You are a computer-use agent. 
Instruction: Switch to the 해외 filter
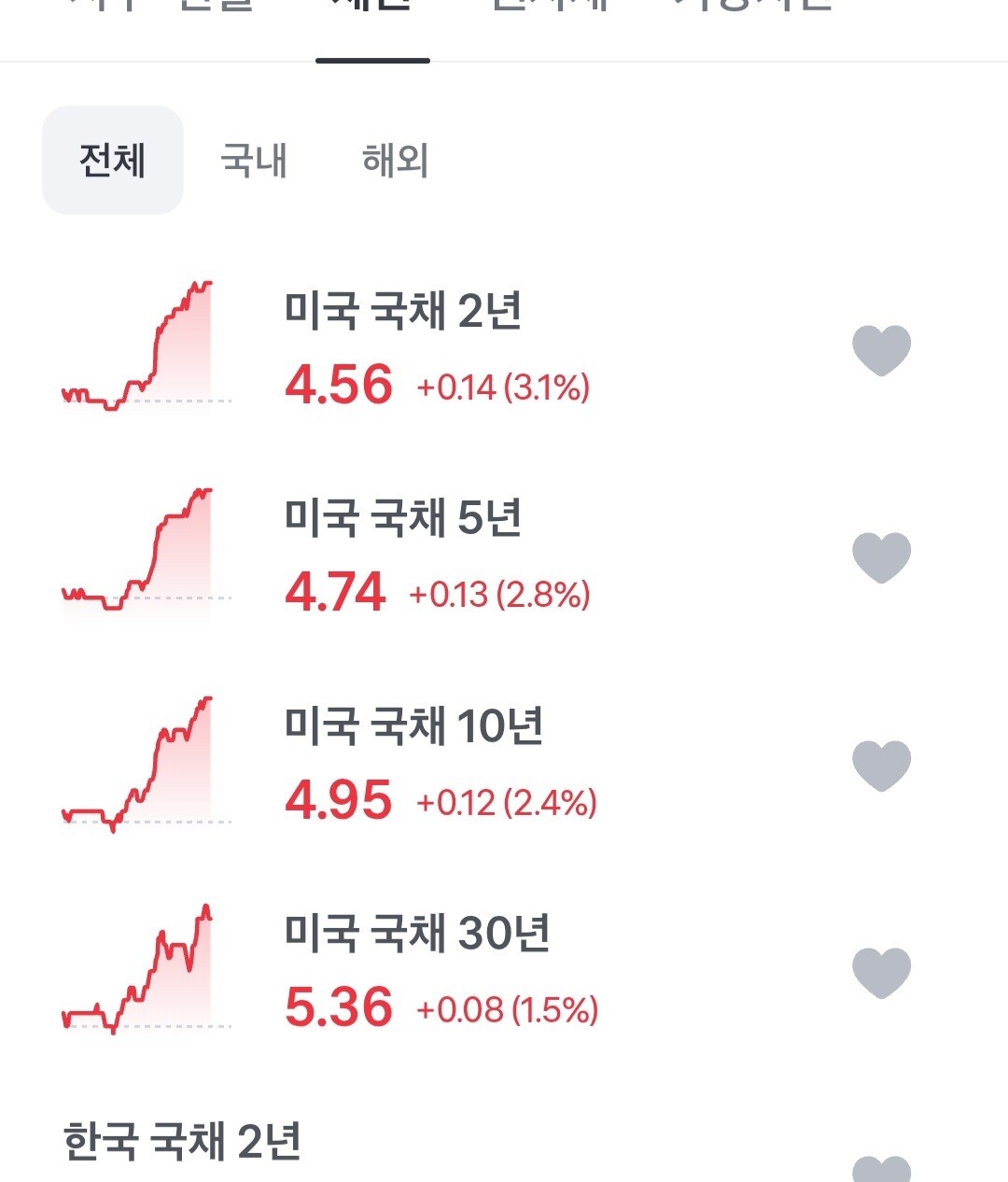(x=396, y=161)
